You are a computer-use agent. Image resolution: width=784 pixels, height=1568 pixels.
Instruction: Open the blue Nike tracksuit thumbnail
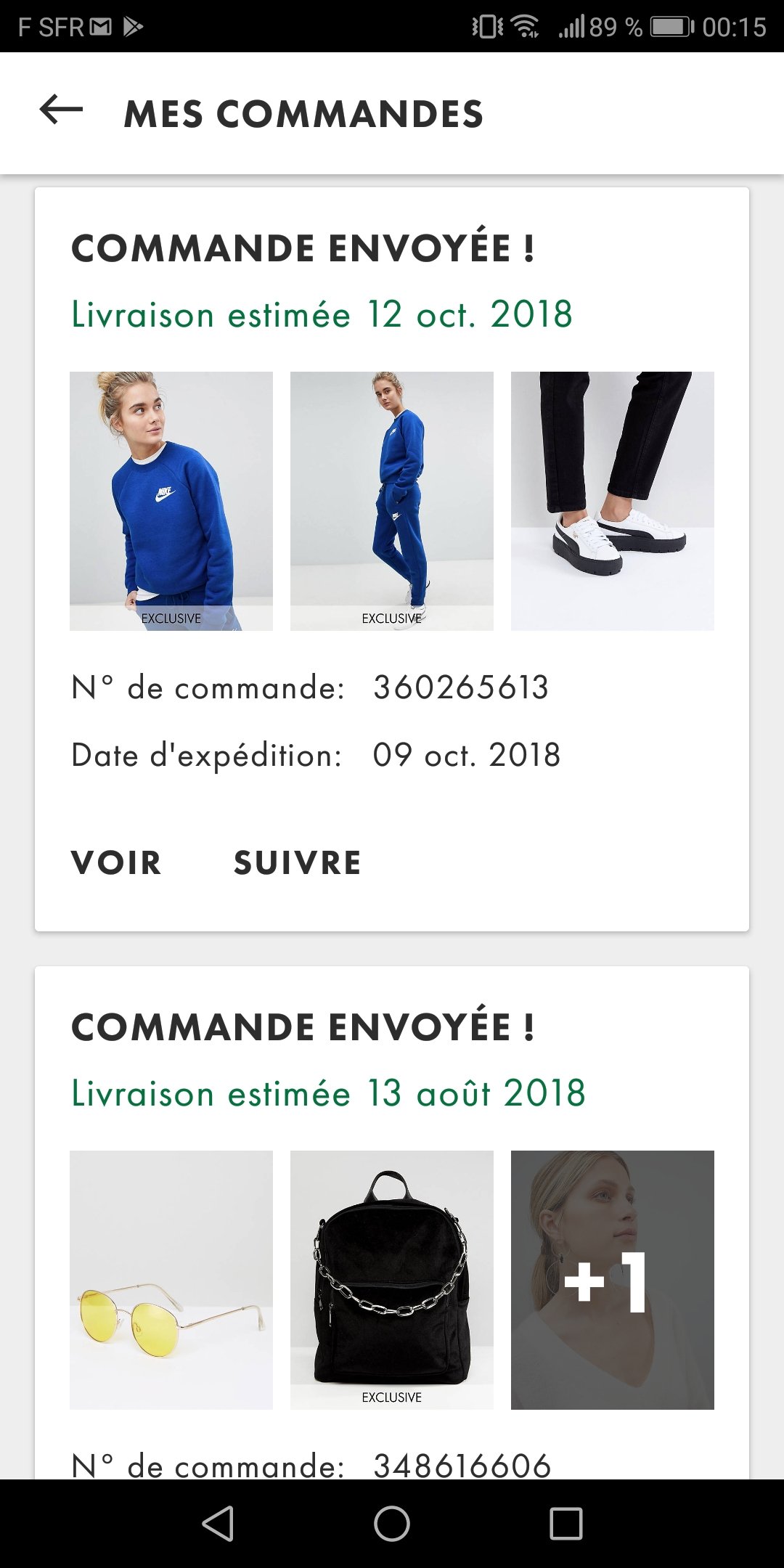pos(392,501)
